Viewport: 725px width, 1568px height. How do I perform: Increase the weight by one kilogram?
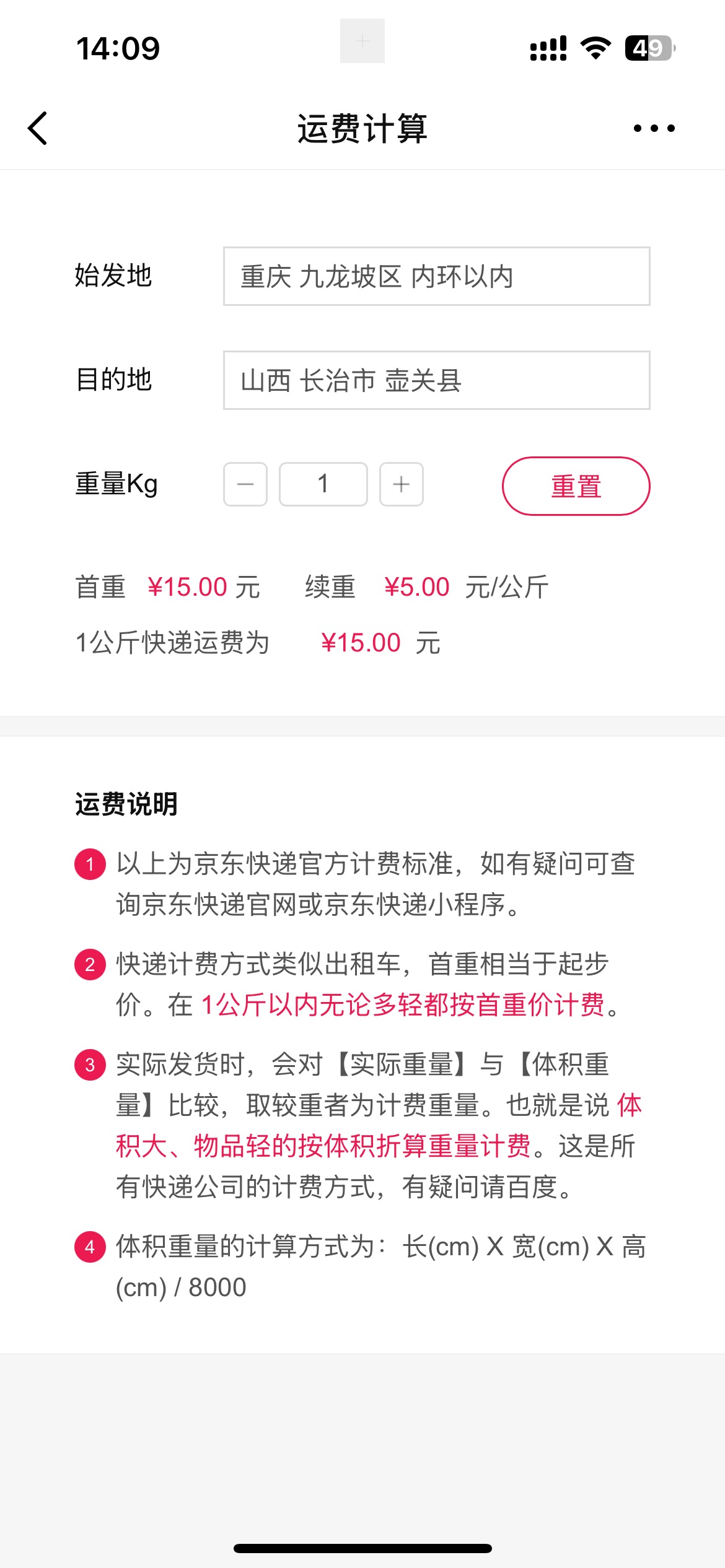[402, 484]
